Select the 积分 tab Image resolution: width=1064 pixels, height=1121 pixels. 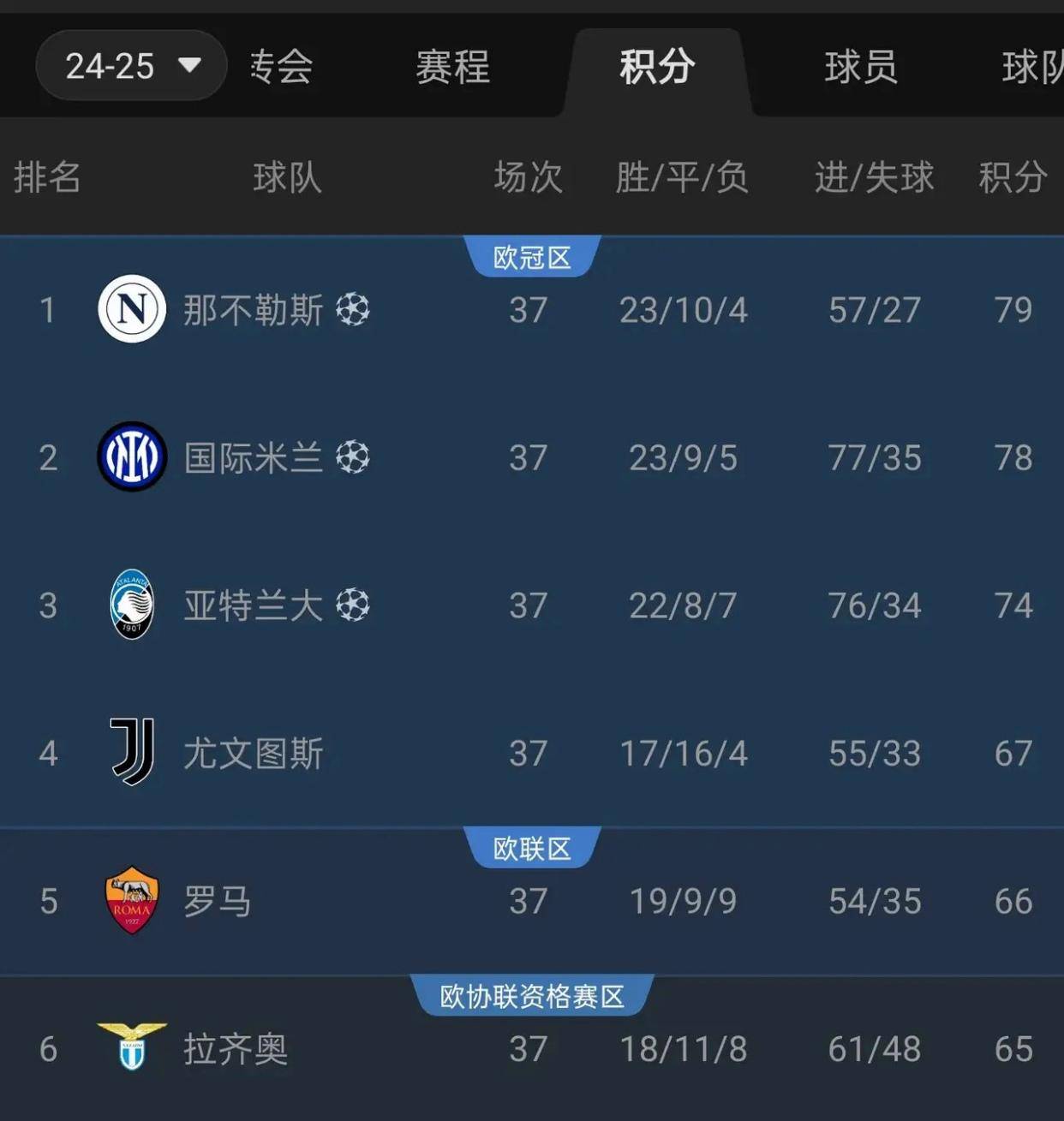coord(657,67)
